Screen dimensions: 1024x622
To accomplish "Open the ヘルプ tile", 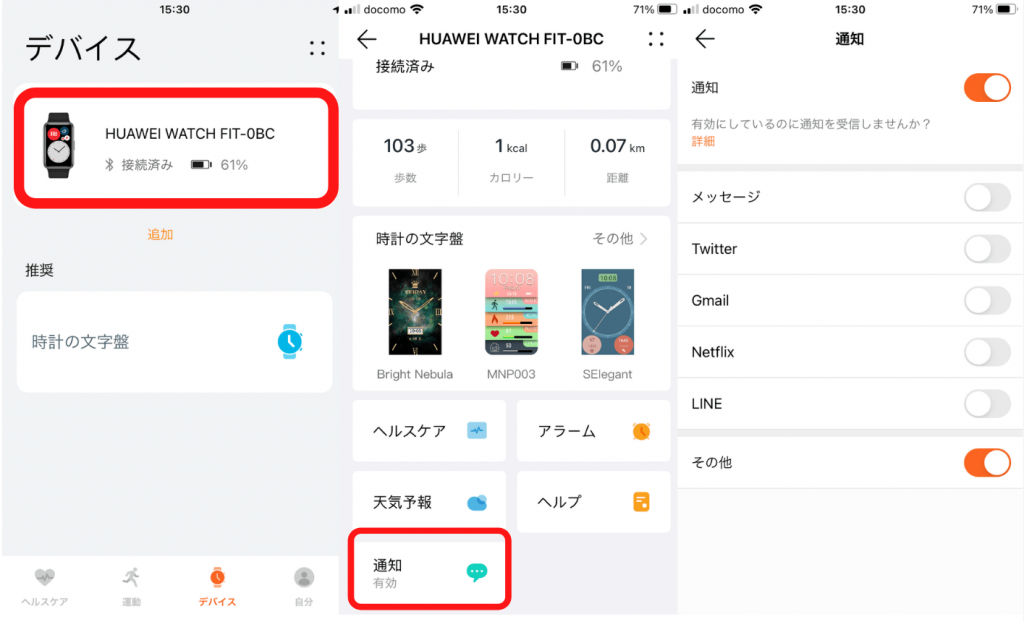I will 593,502.
